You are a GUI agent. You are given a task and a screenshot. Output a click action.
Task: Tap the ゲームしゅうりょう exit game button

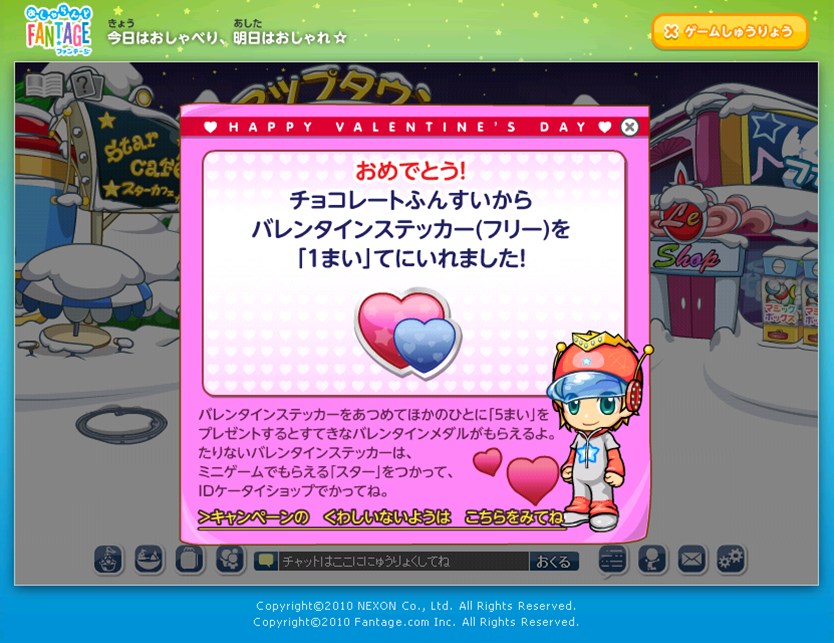tap(730, 31)
